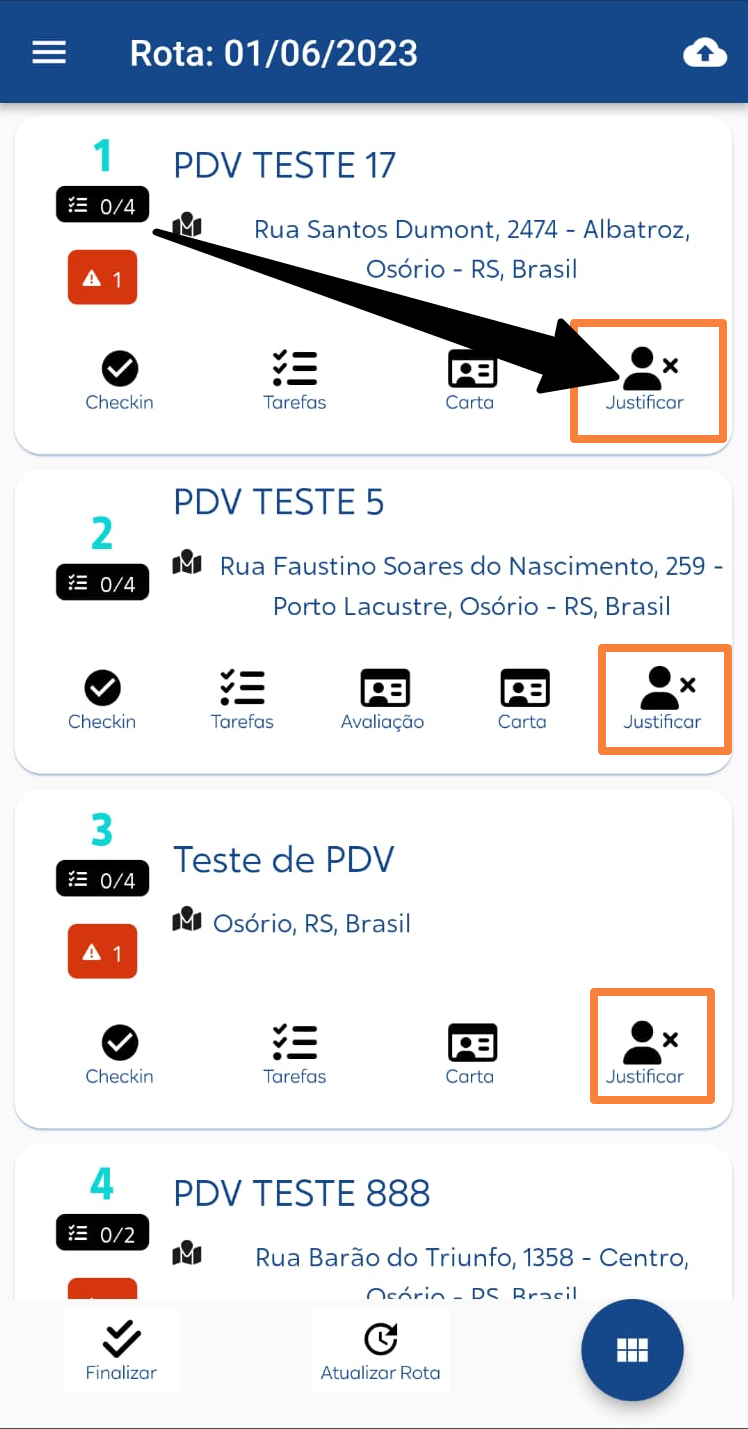Image resolution: width=748 pixels, height=1429 pixels.
Task: Tap Atualizar Rota to refresh route
Action: [380, 1350]
